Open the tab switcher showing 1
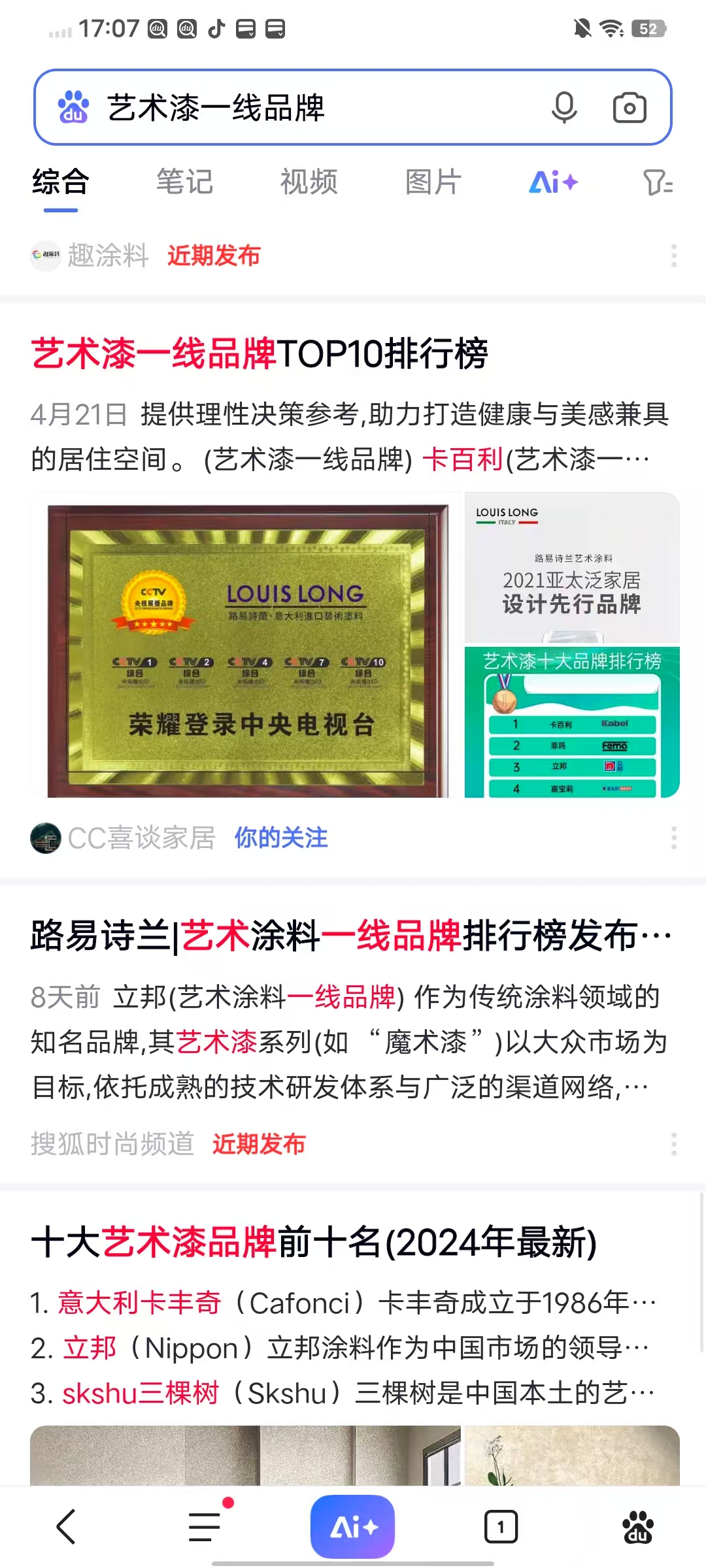Image resolution: width=706 pixels, height=1568 pixels. tap(501, 1527)
